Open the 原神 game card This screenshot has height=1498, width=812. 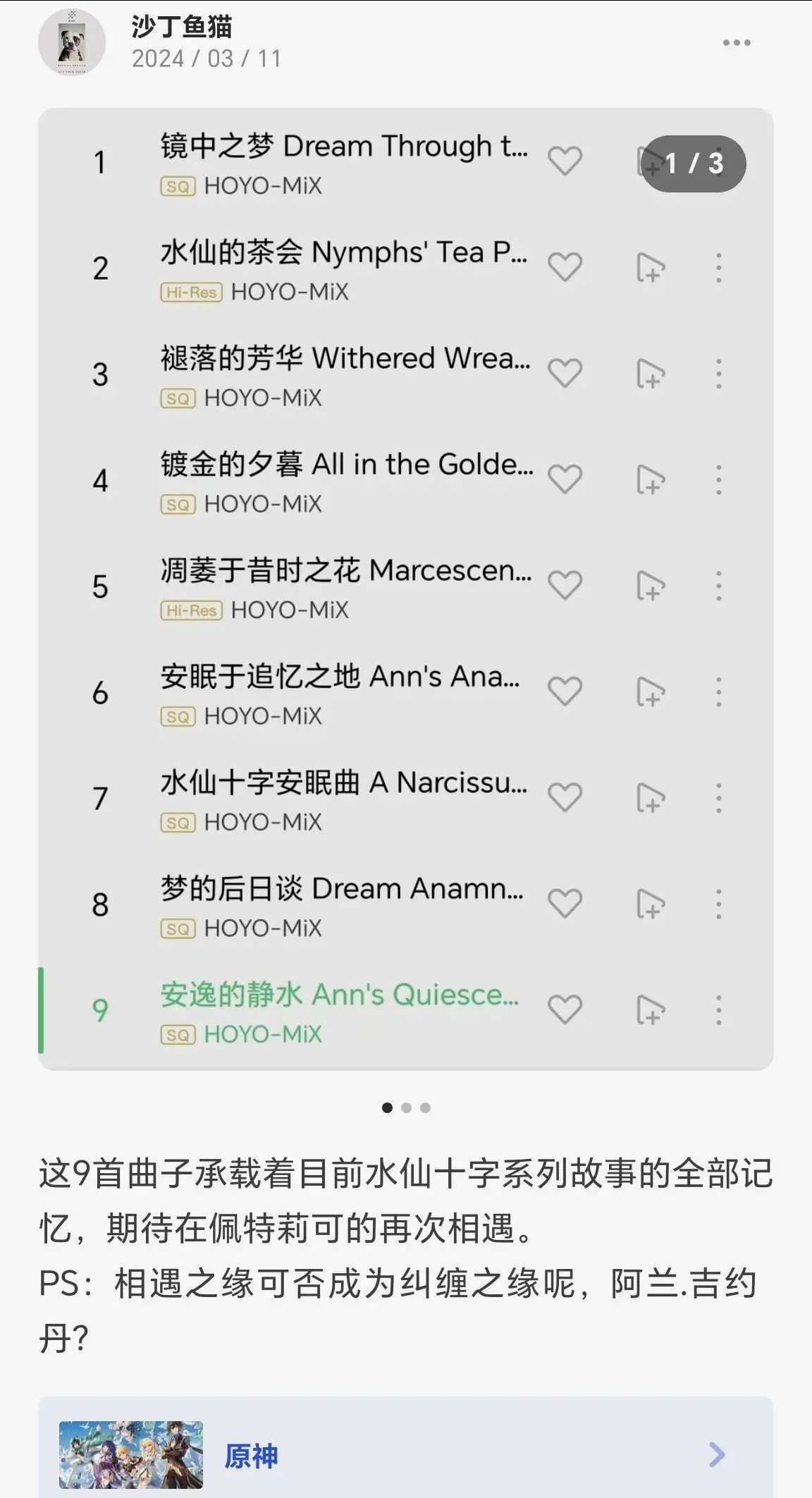tap(405, 1454)
